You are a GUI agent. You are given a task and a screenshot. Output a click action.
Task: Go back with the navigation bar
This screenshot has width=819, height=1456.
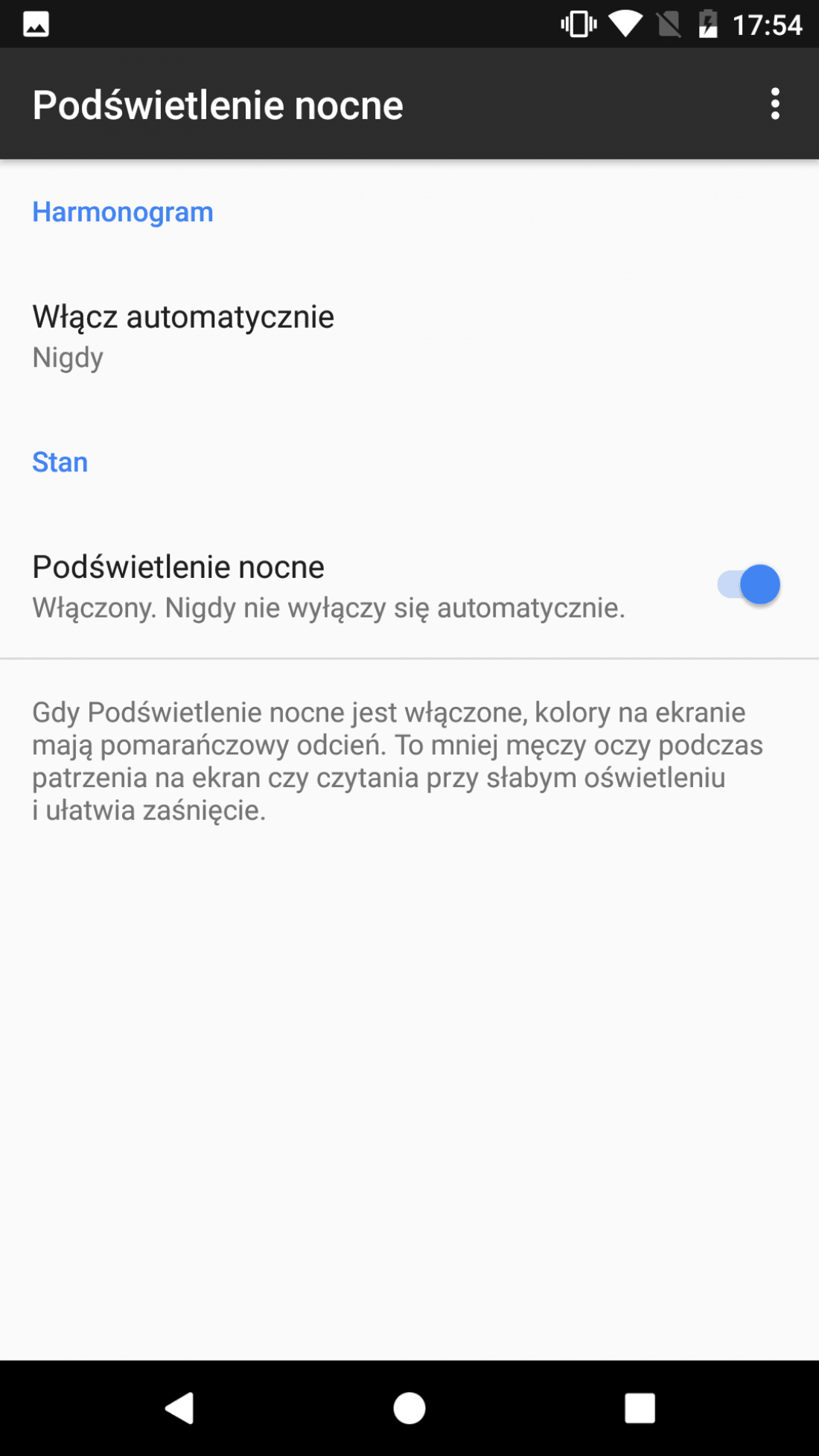tap(179, 1408)
